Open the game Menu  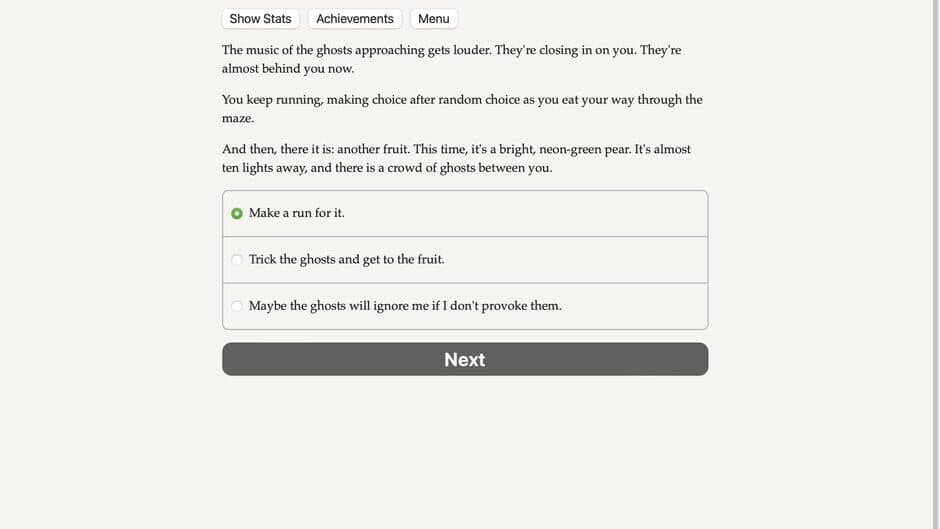[x=433, y=19]
